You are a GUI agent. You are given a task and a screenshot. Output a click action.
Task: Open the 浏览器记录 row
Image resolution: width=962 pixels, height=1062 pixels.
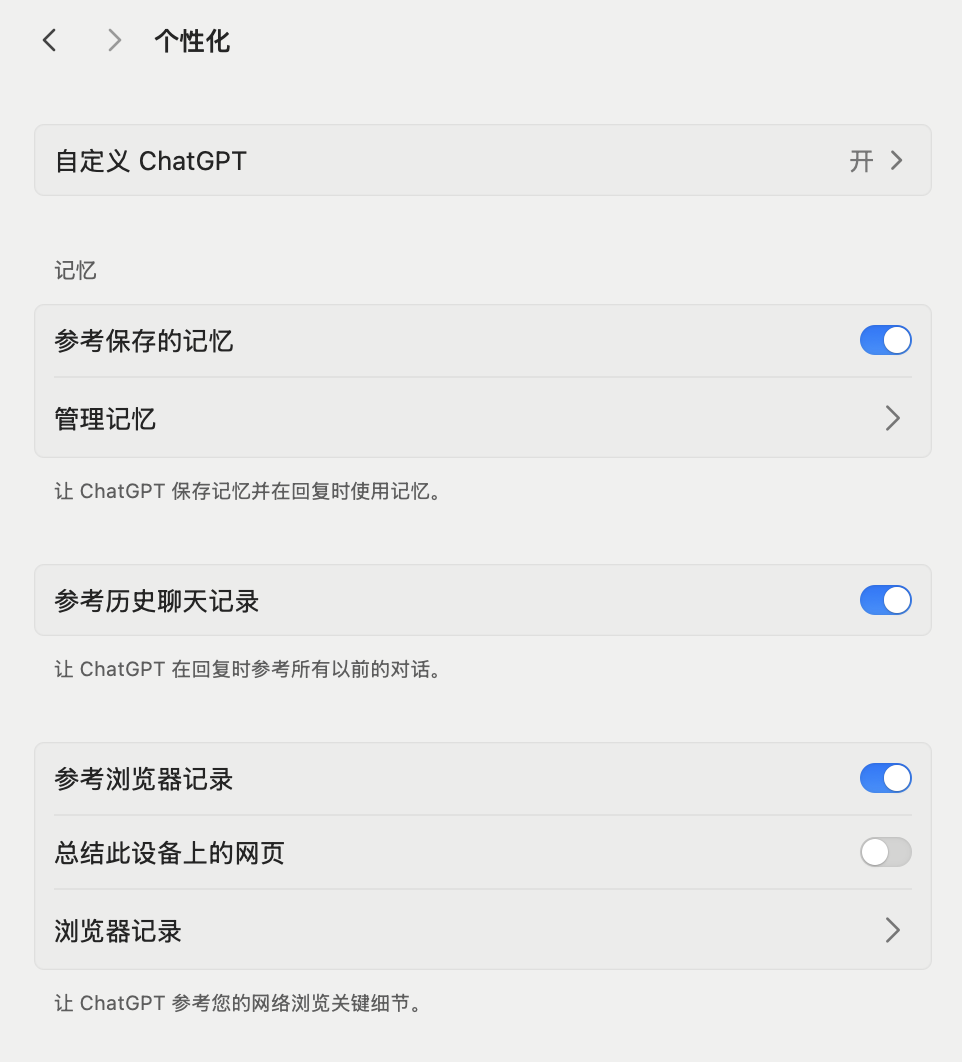tap(482, 931)
